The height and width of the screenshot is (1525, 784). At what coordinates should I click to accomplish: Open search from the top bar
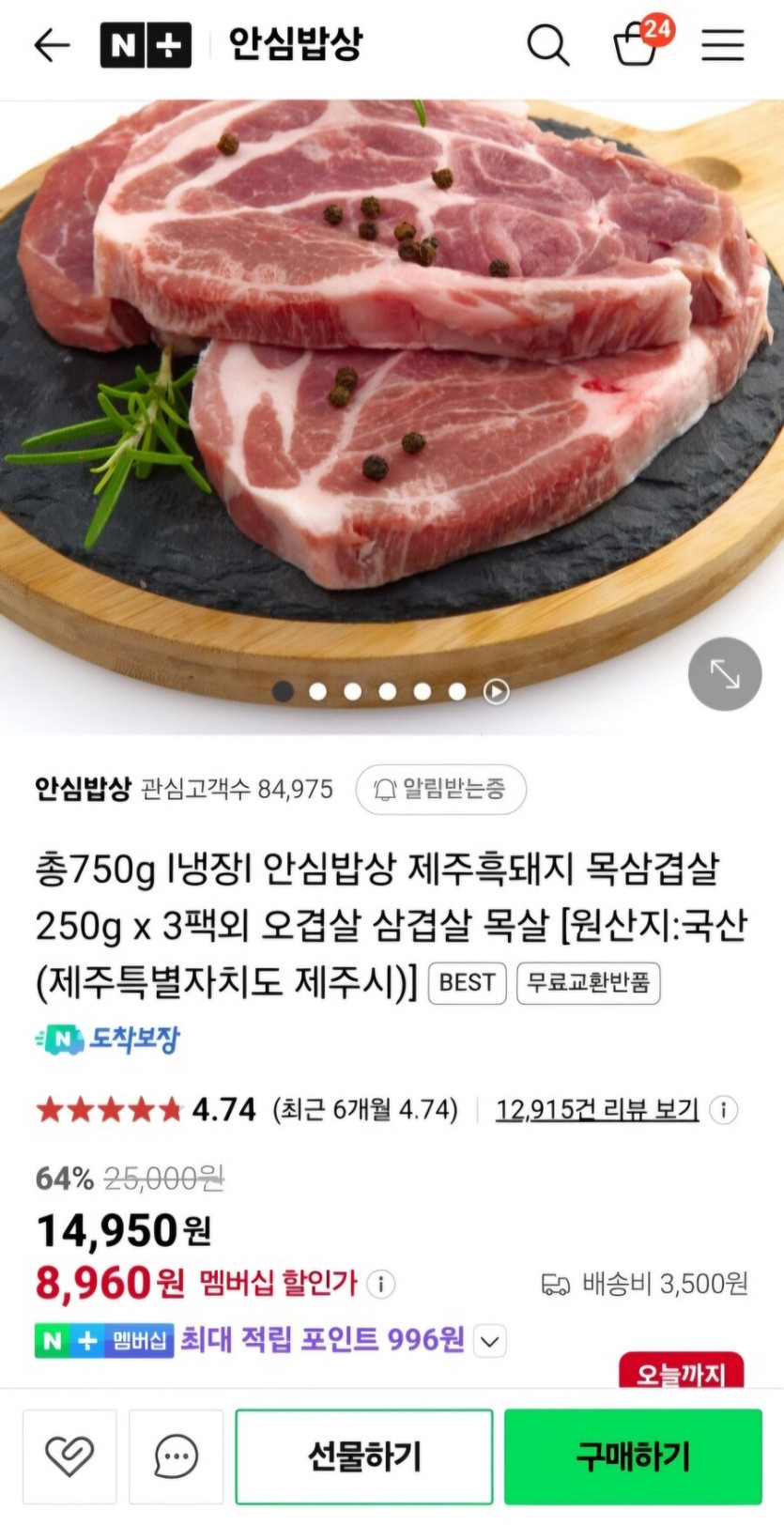coord(548,44)
